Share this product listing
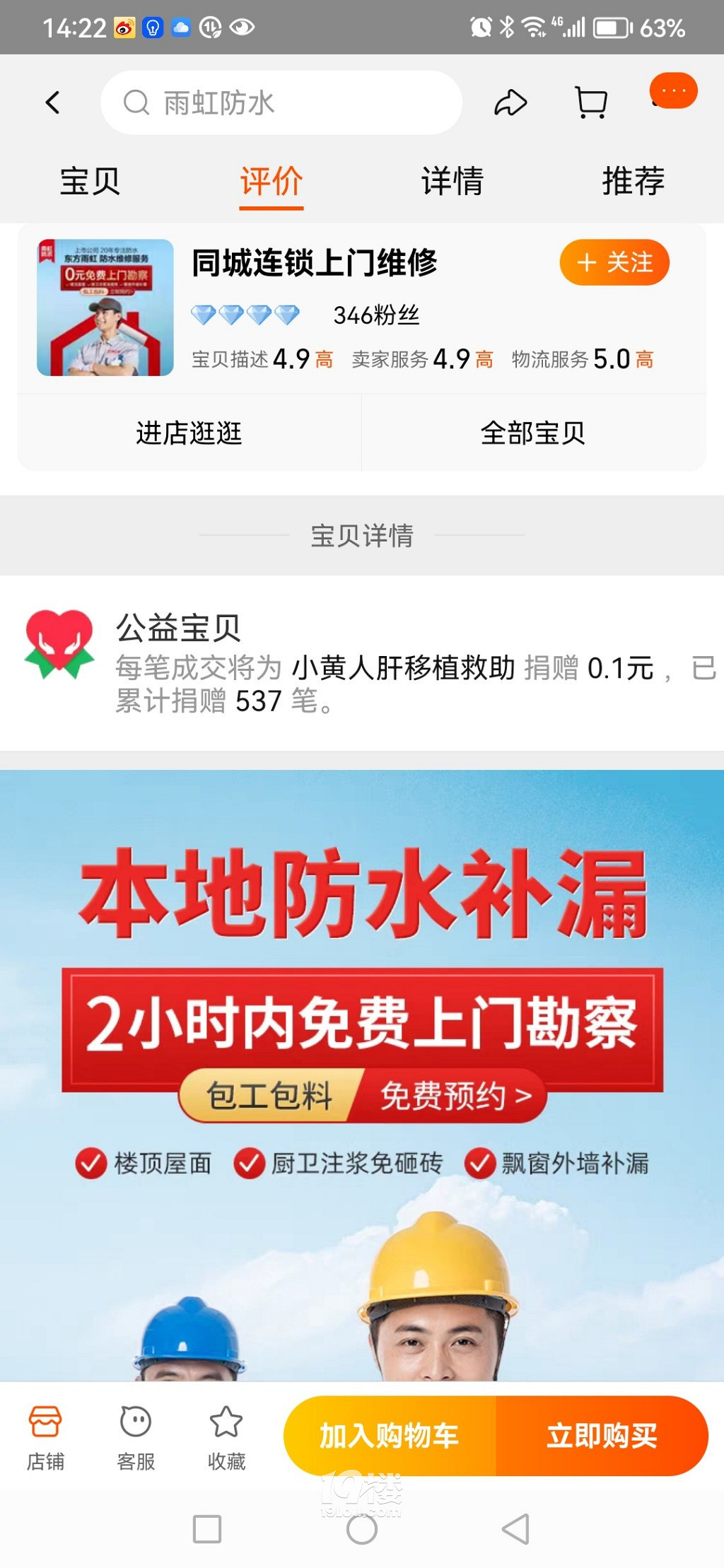724x1568 pixels. pyautogui.click(x=510, y=103)
